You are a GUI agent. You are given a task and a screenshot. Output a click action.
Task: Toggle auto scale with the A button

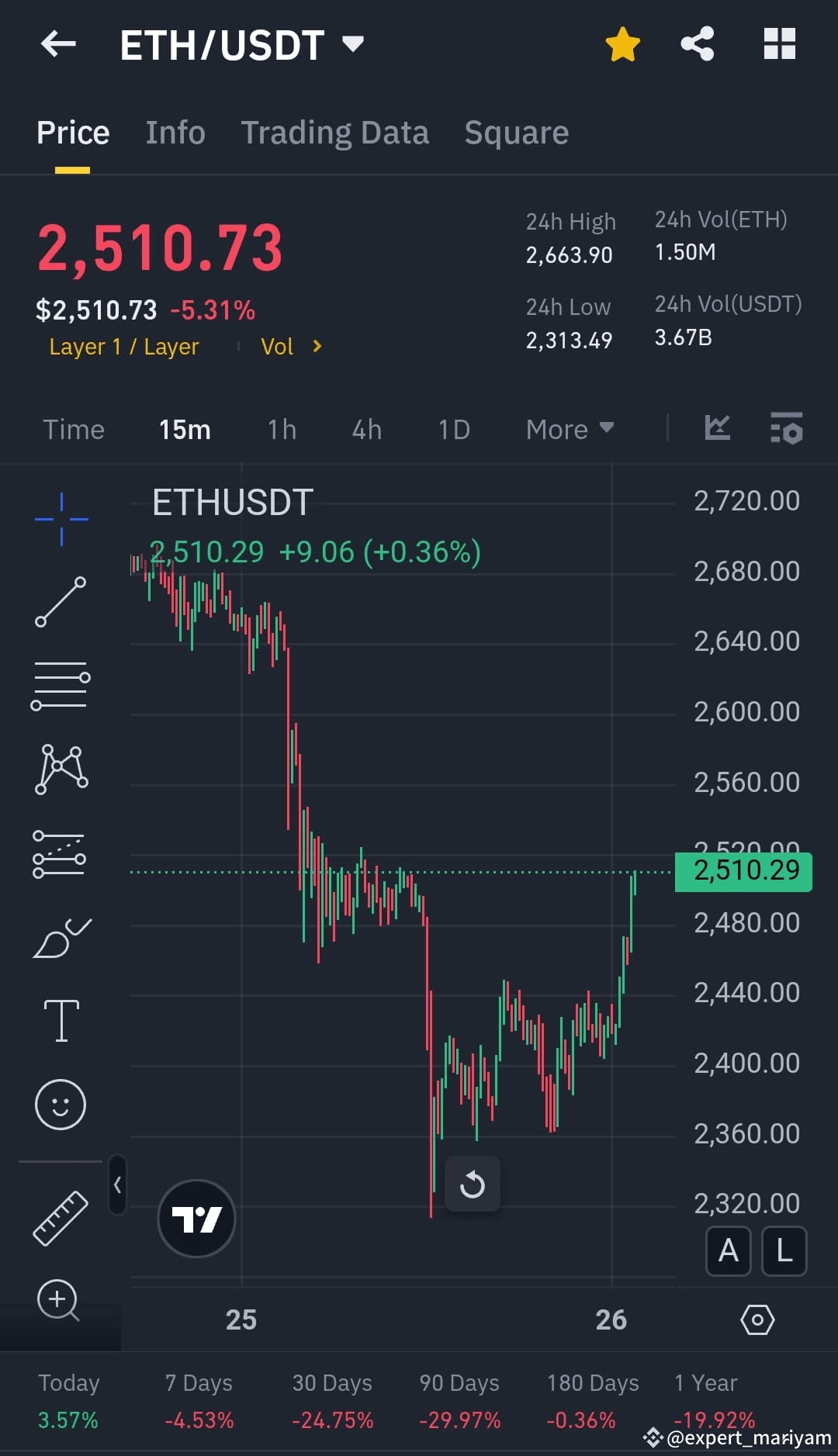coord(728,1251)
